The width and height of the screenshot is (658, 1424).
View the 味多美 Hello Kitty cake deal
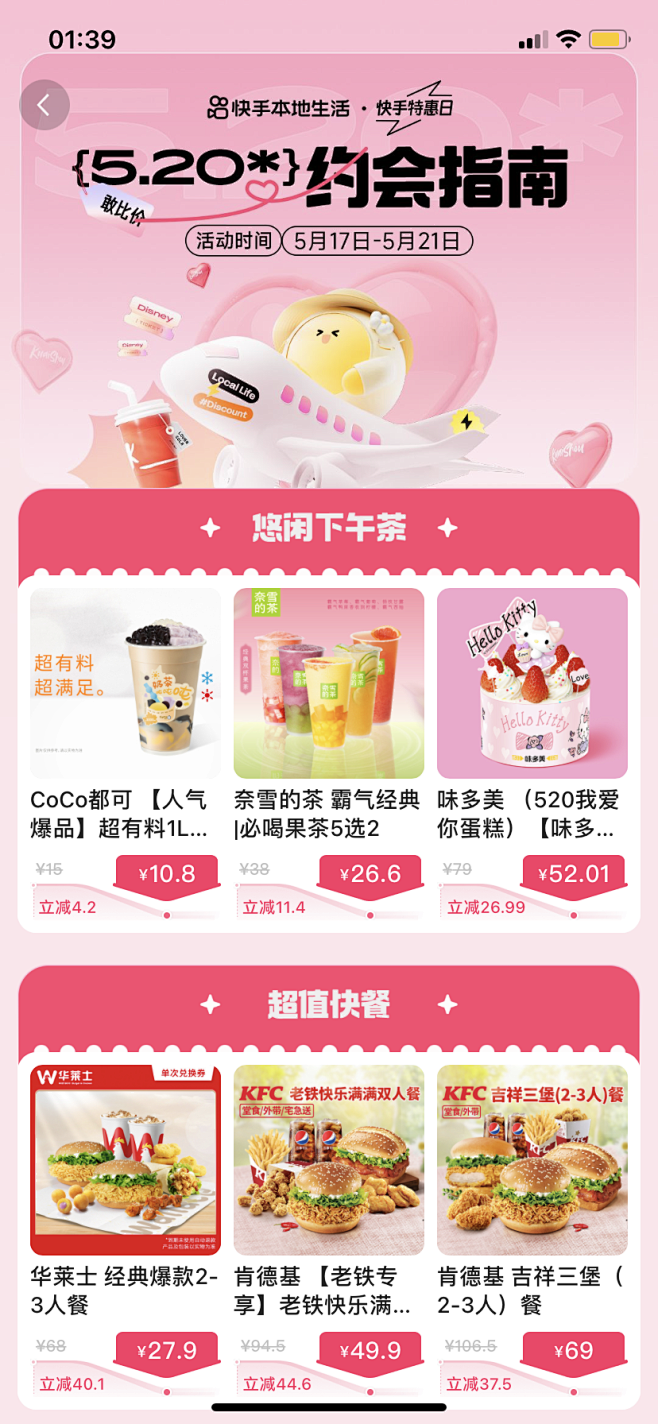coord(532,684)
